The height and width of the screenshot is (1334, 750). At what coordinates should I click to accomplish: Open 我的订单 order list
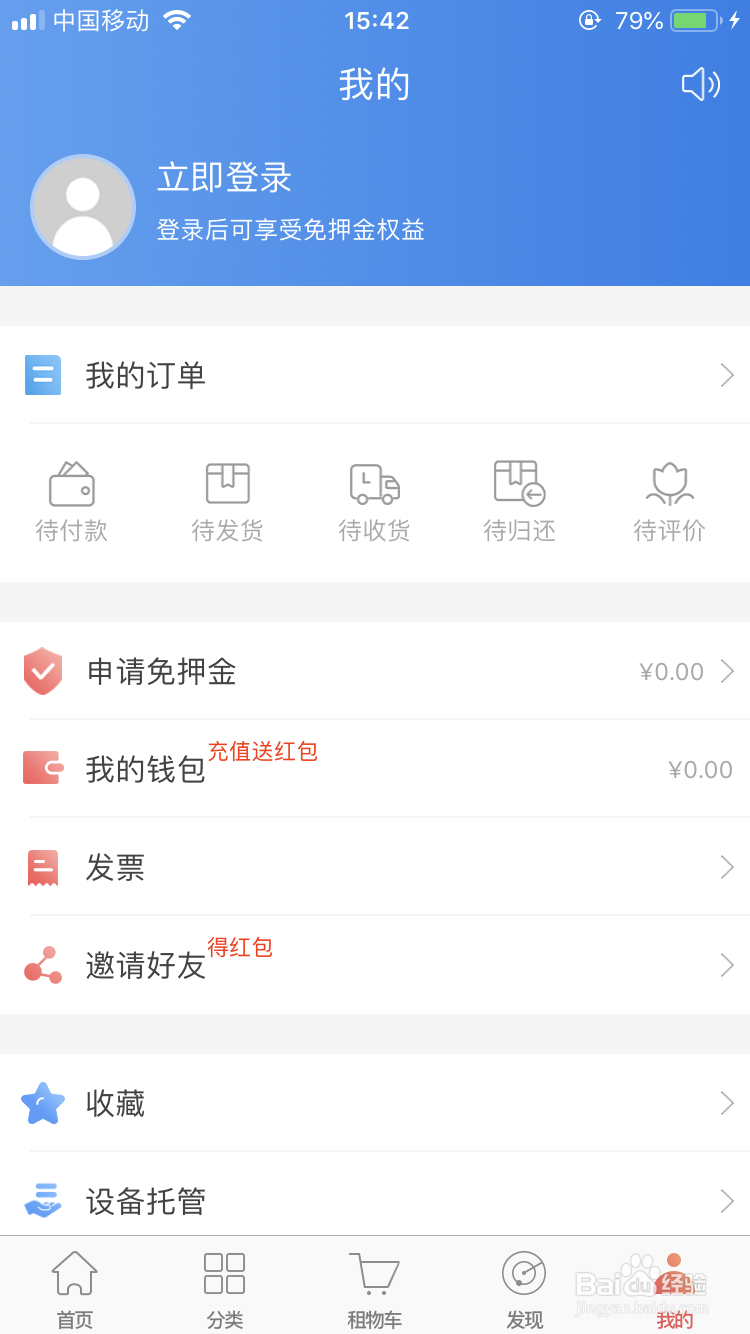tap(375, 375)
